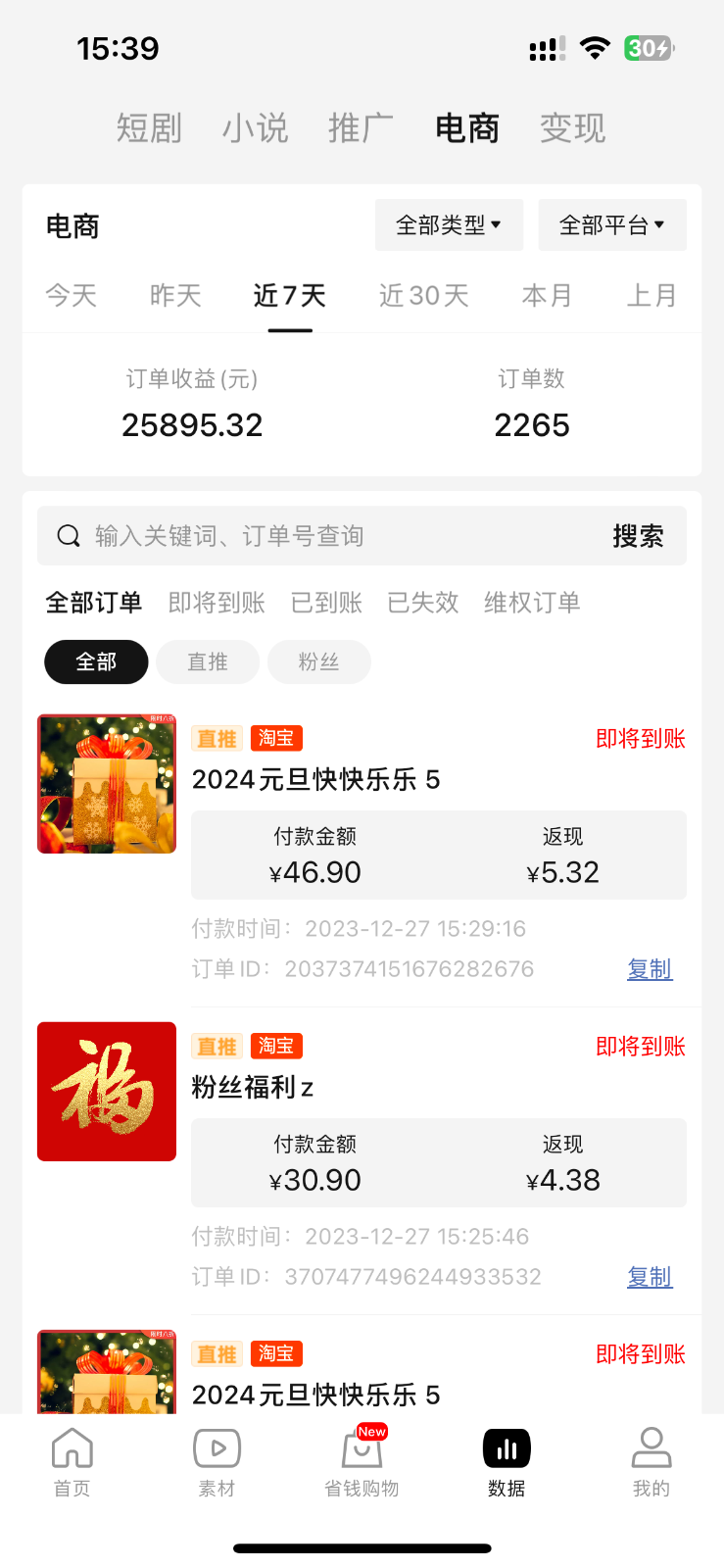
Task: Click the magnifier icon in search bar
Action: [x=69, y=535]
